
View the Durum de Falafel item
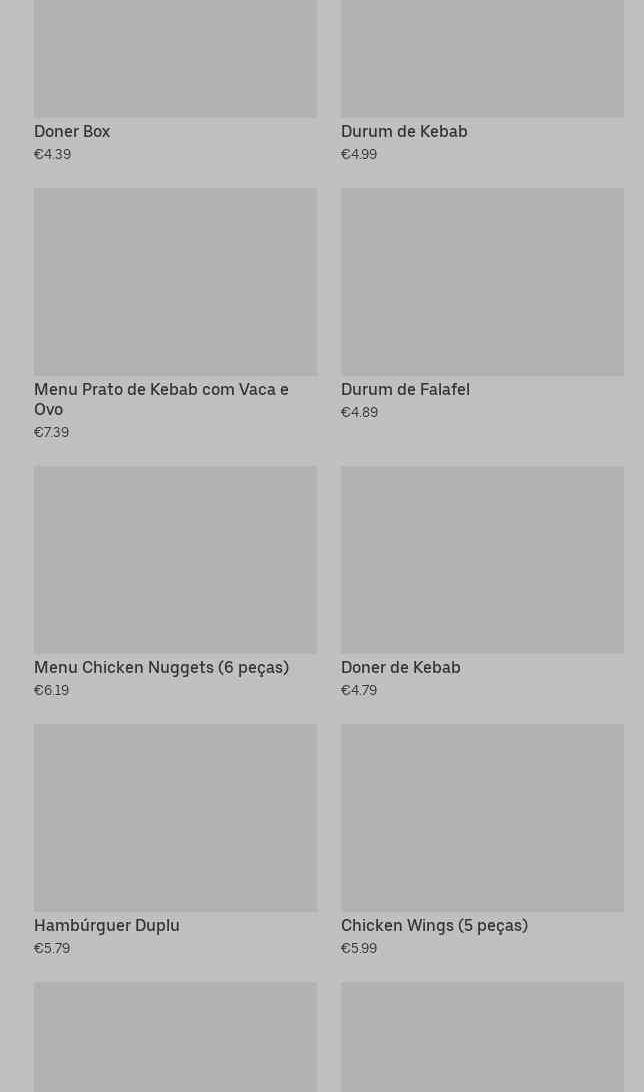(x=482, y=304)
